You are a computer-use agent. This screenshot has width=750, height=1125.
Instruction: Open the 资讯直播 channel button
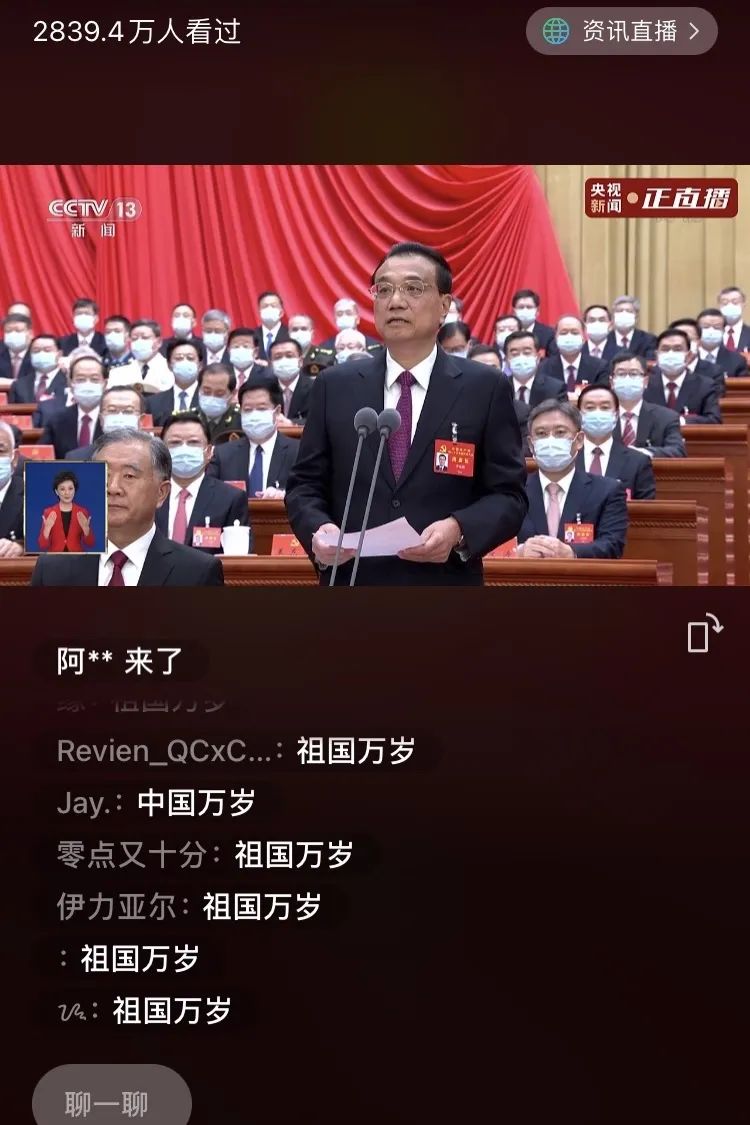tap(621, 31)
